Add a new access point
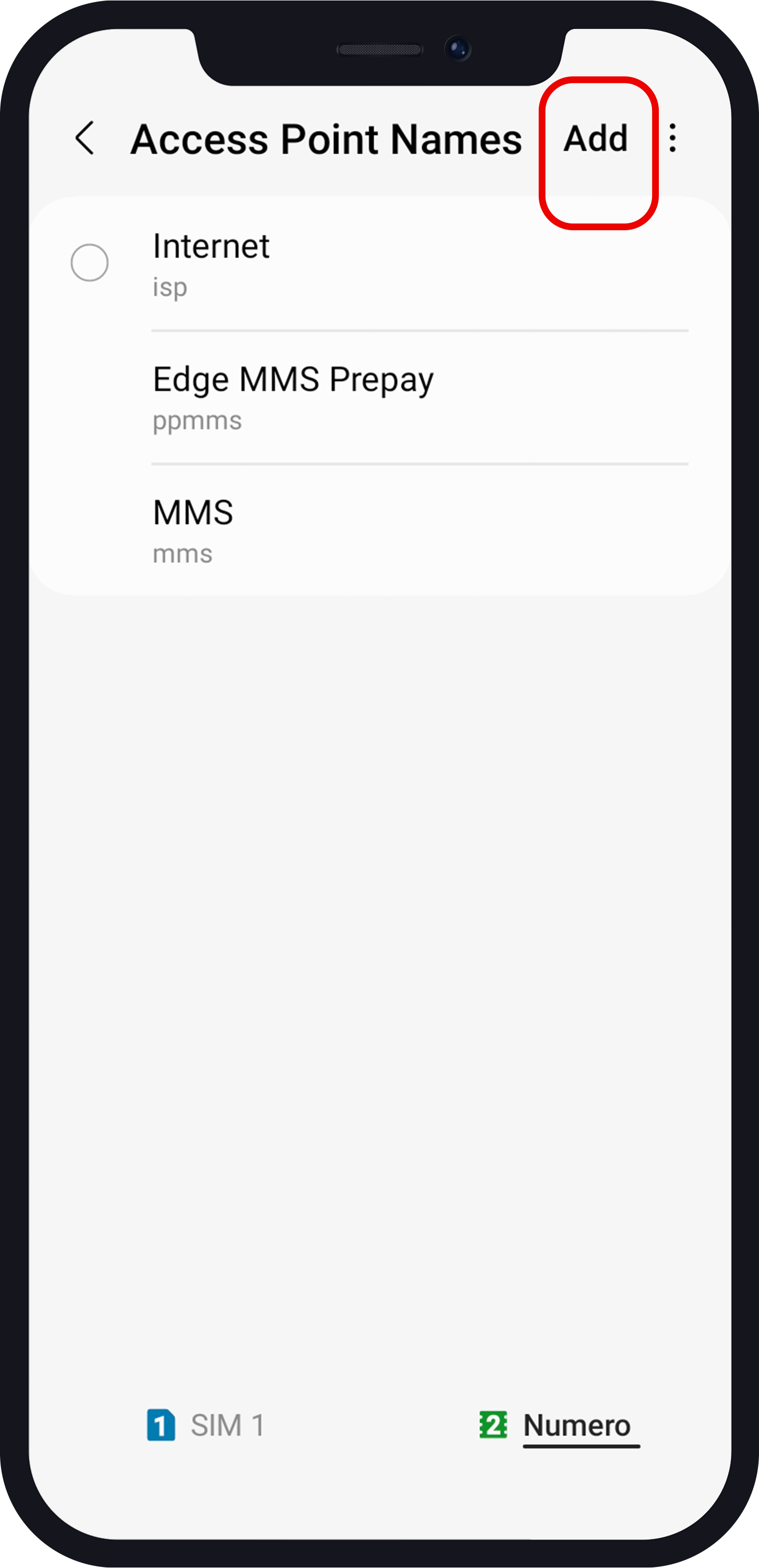The height and width of the screenshot is (1568, 759). click(x=595, y=139)
